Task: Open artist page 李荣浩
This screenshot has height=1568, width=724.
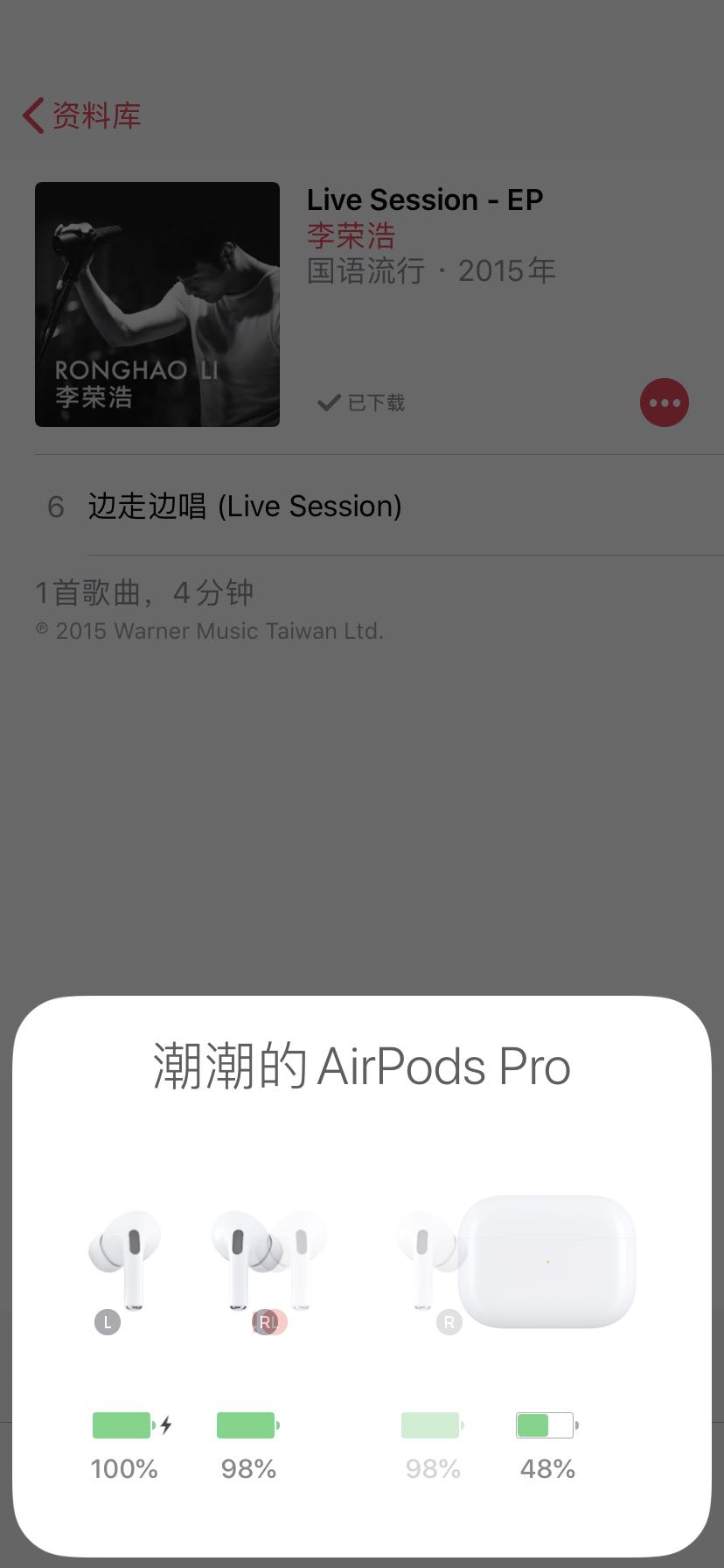Action: (351, 235)
